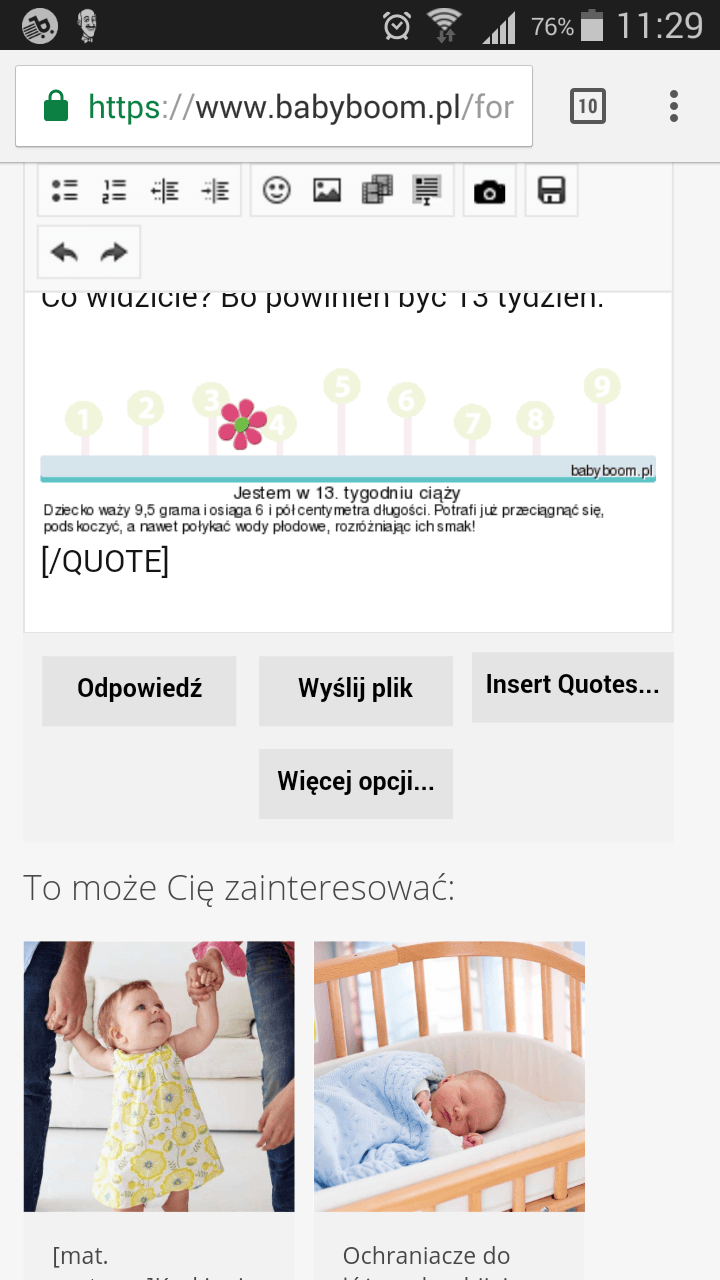Screen dimensions: 720x1280
Task: Create a numbered list
Action: coord(114,190)
